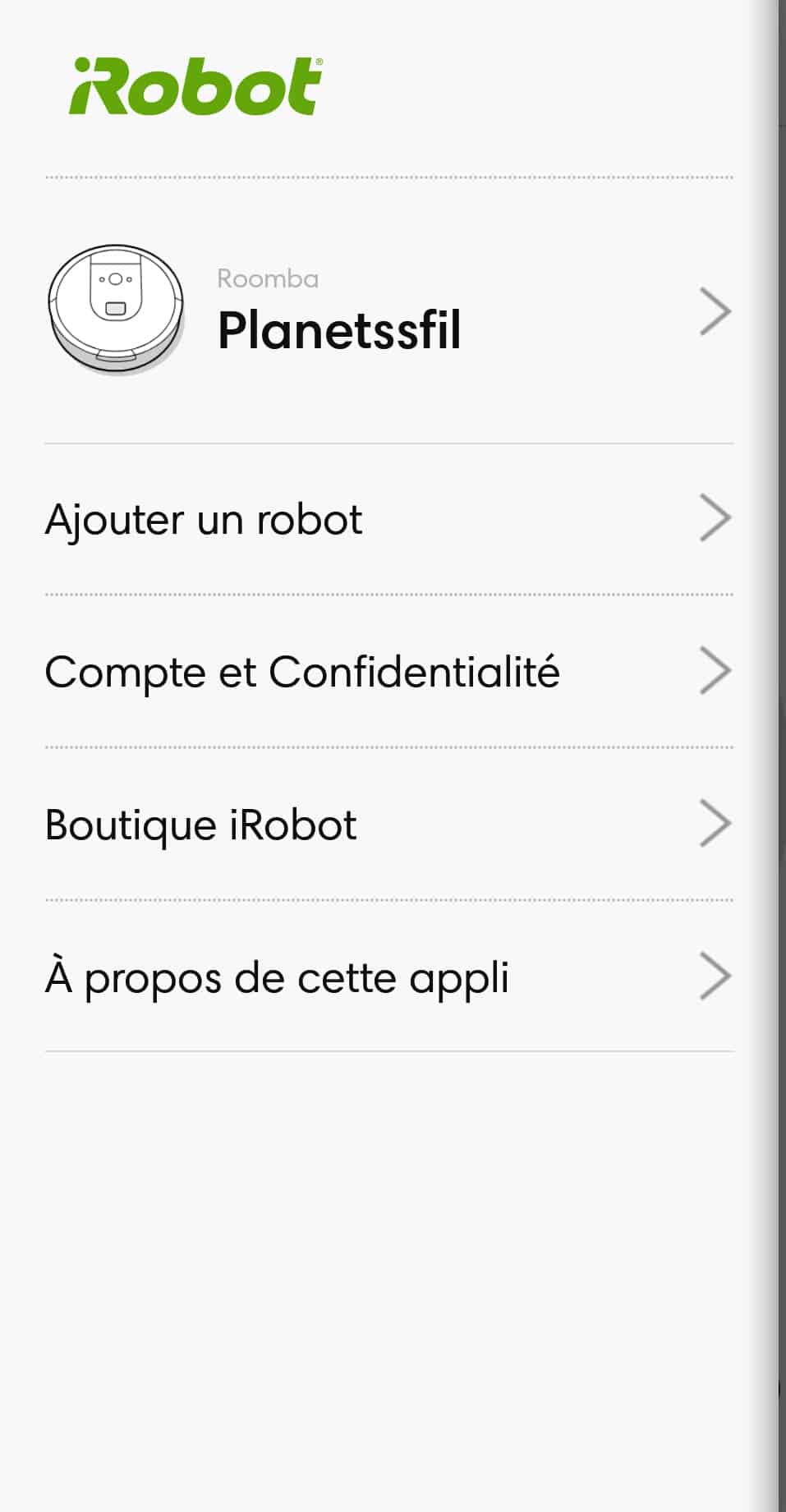Open the Roomba Planetssfil robot

(x=388, y=311)
